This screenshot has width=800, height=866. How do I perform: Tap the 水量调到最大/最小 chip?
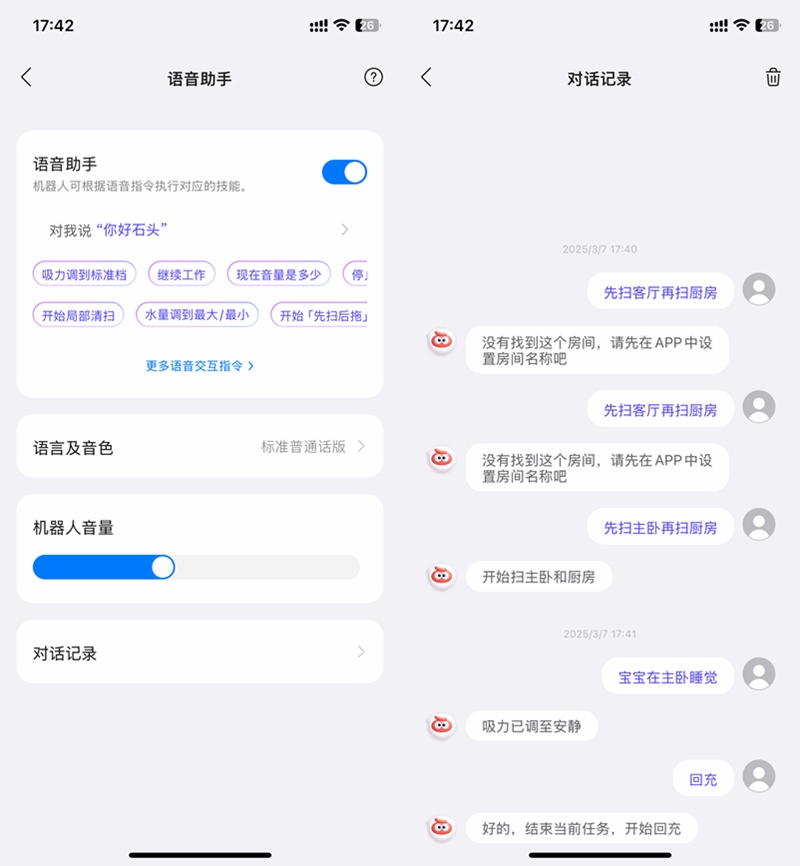[x=197, y=315]
